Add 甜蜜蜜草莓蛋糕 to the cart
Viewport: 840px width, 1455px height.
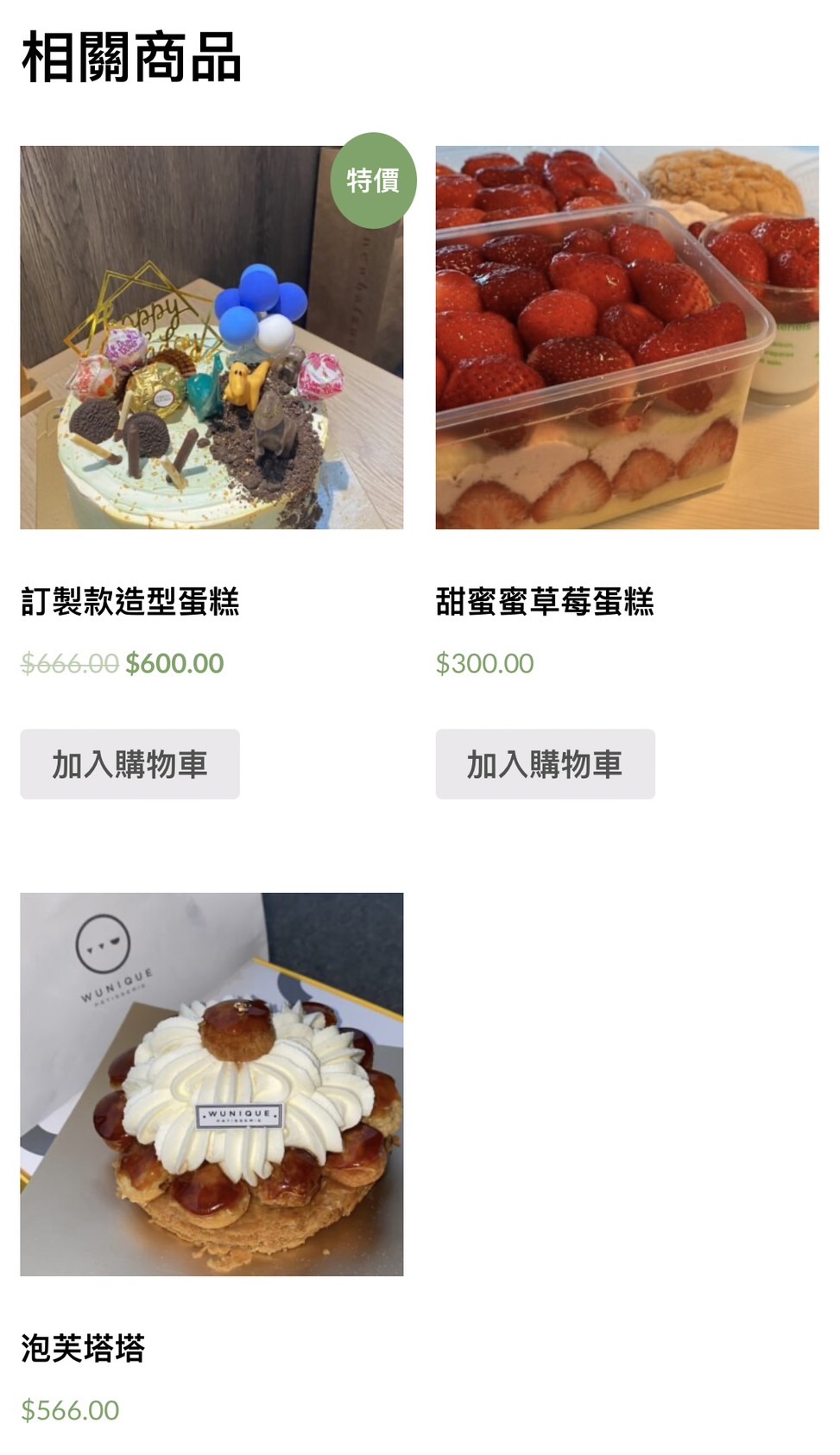tap(545, 764)
